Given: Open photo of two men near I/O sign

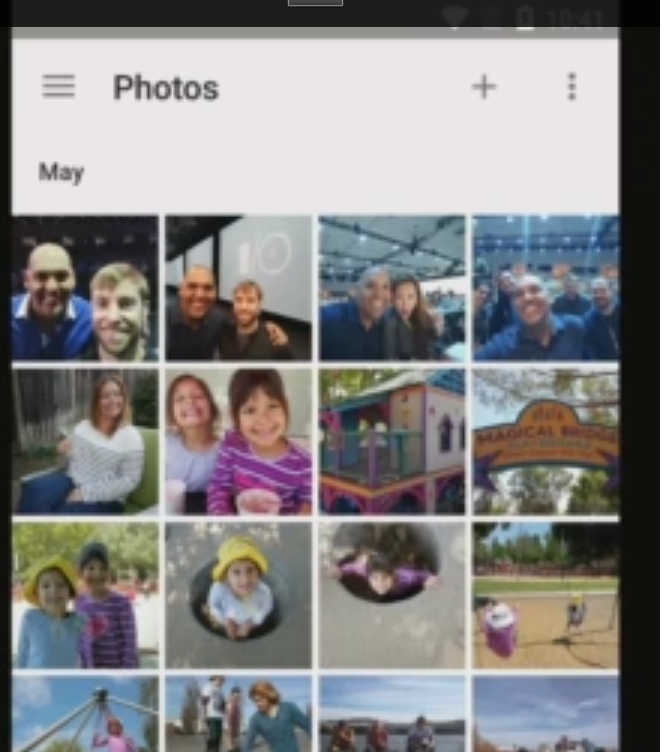Looking at the screenshot, I should click(238, 288).
